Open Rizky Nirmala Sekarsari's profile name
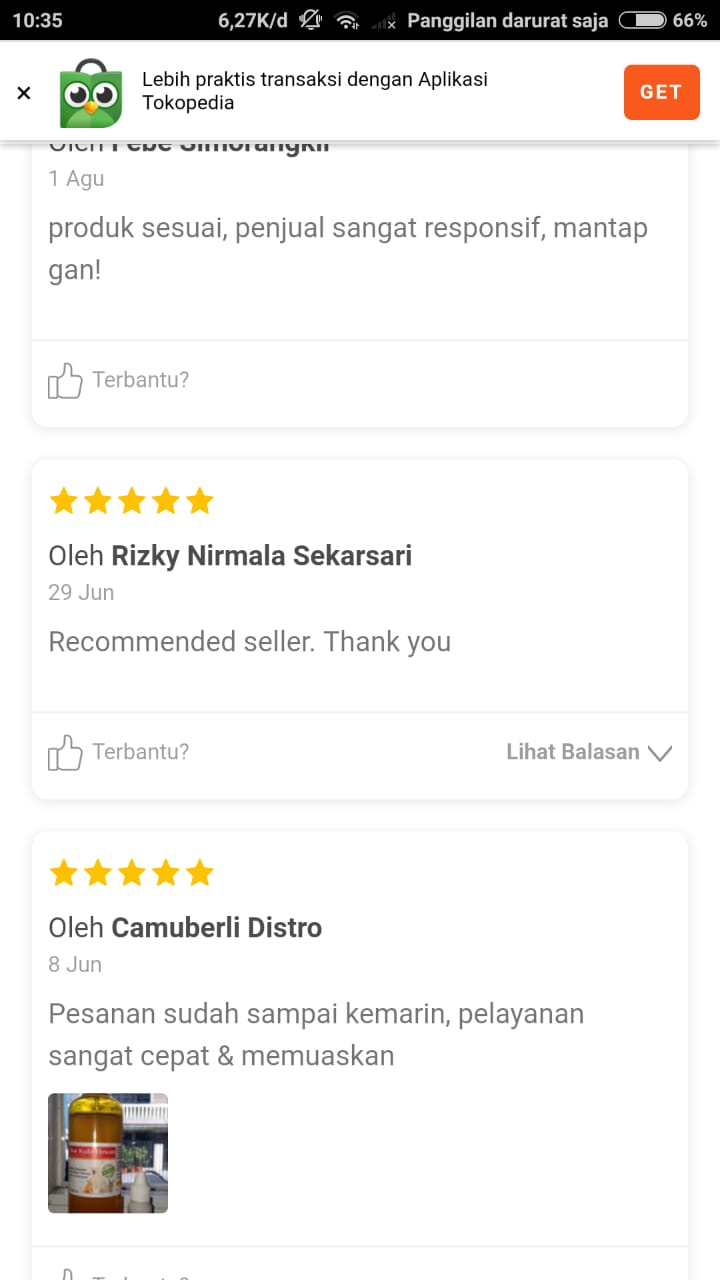The image size is (720, 1280). [261, 556]
